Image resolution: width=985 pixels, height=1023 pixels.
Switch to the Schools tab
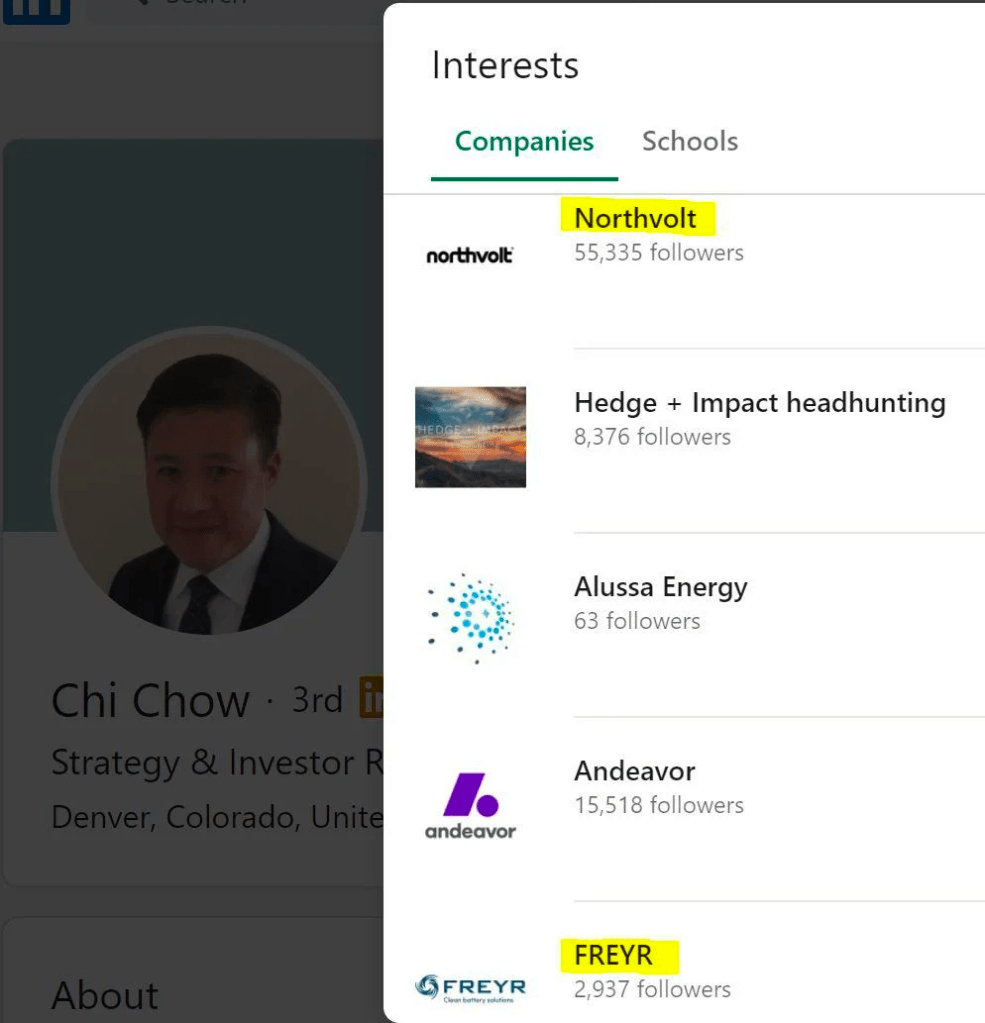coord(689,141)
